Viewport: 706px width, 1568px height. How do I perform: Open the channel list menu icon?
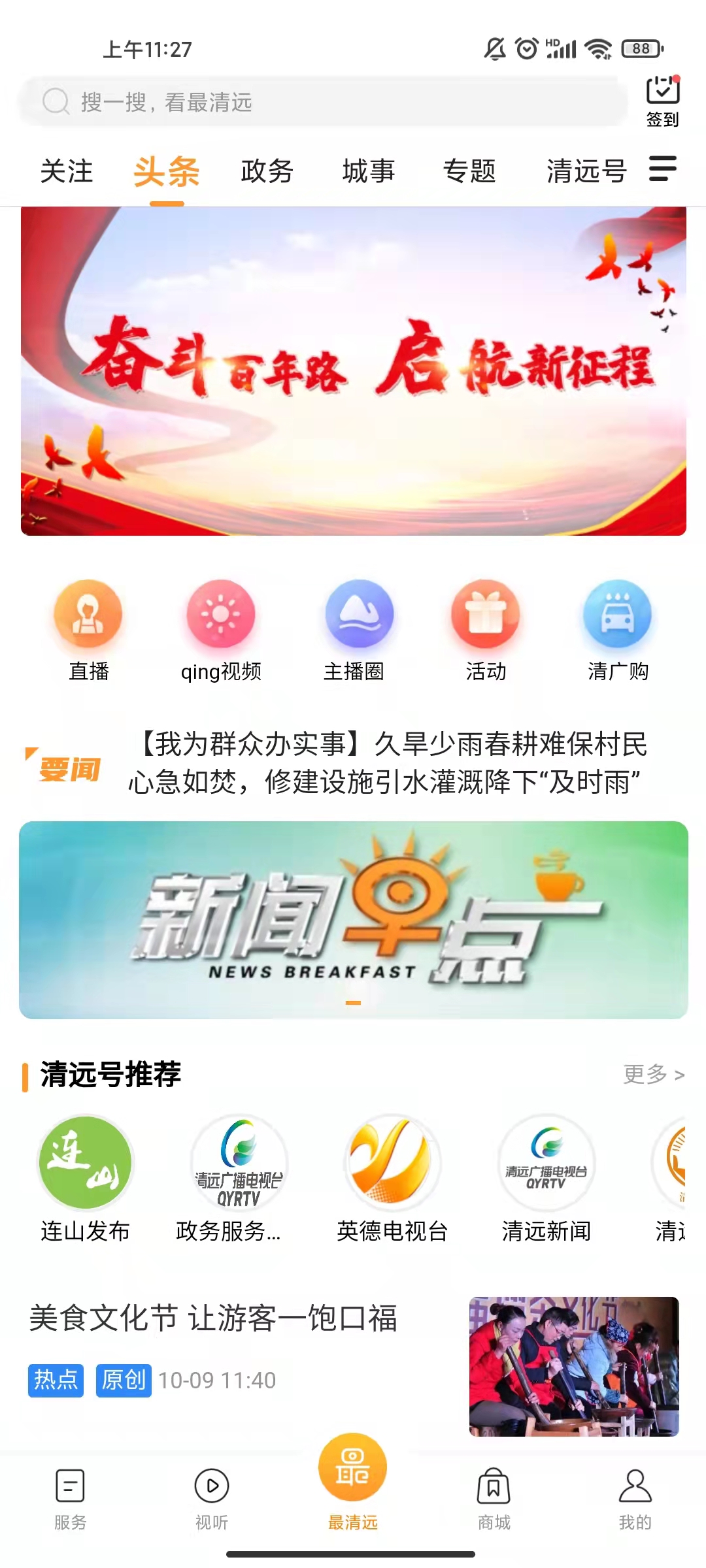click(662, 169)
